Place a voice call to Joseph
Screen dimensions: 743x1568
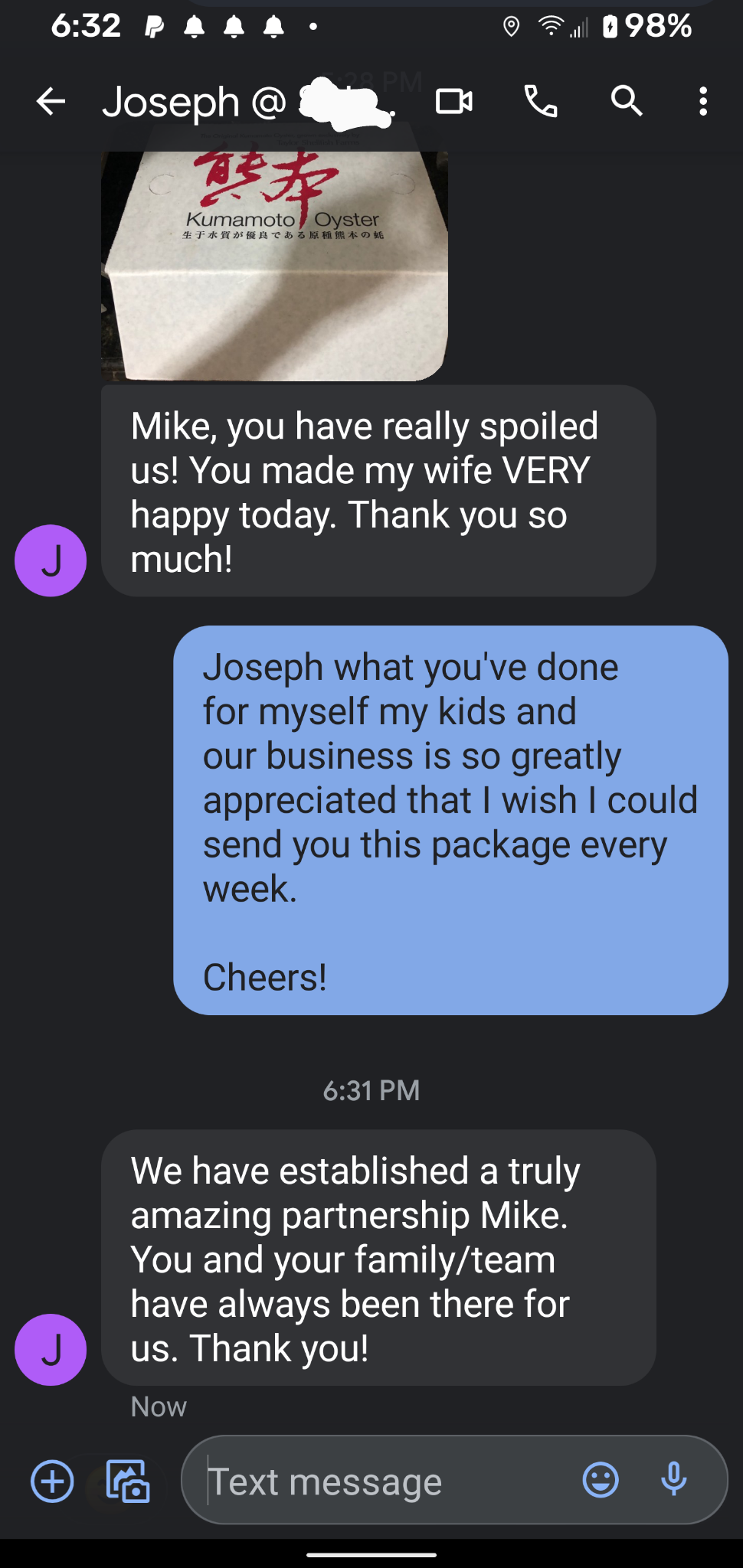tap(541, 101)
